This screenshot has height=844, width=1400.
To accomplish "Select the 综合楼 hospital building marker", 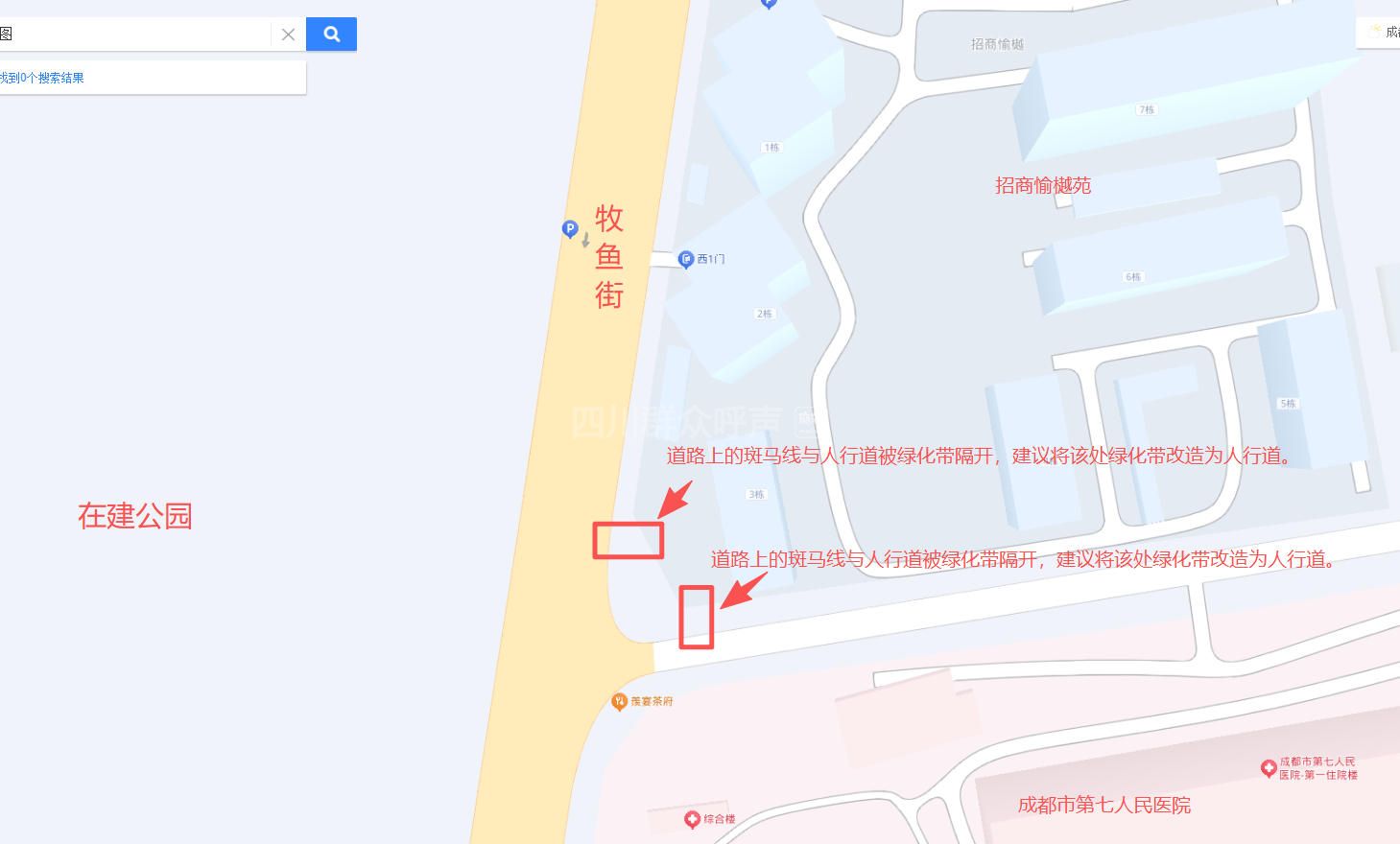I will click(692, 819).
